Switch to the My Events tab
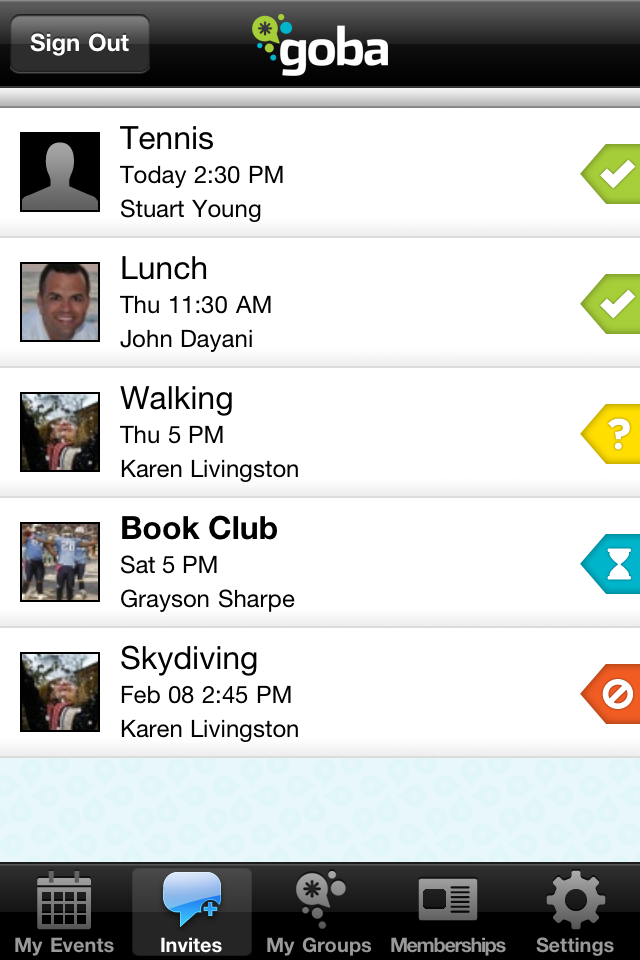Screen dimensions: 640x960 click(64, 912)
